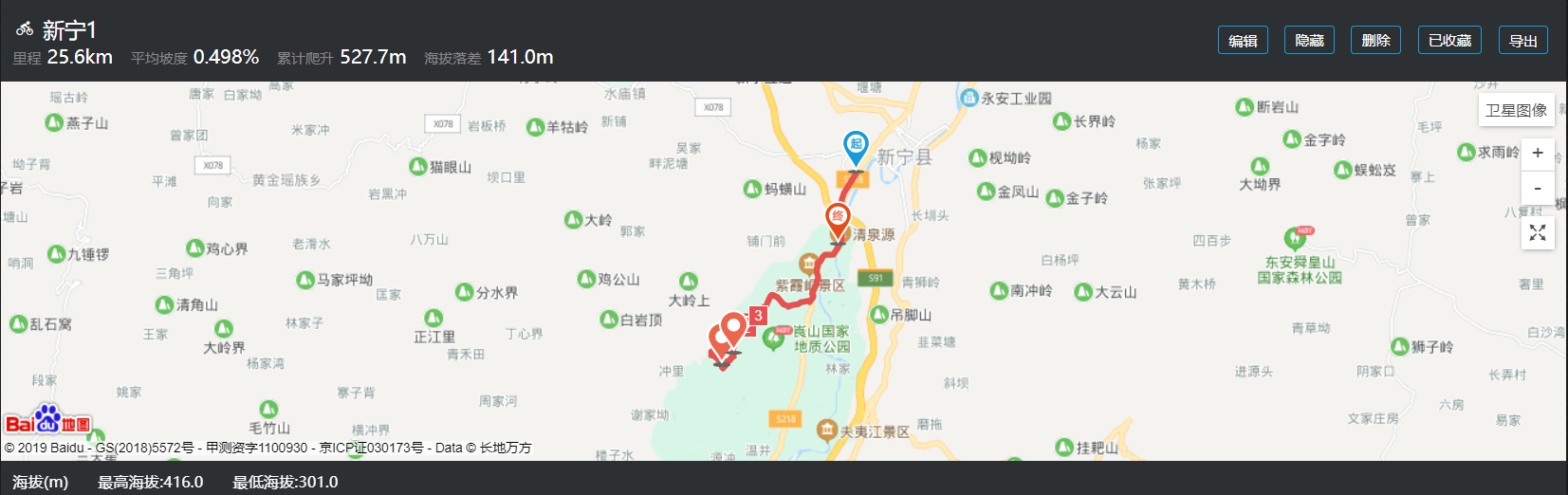Select the red 终 end marker

point(838,218)
